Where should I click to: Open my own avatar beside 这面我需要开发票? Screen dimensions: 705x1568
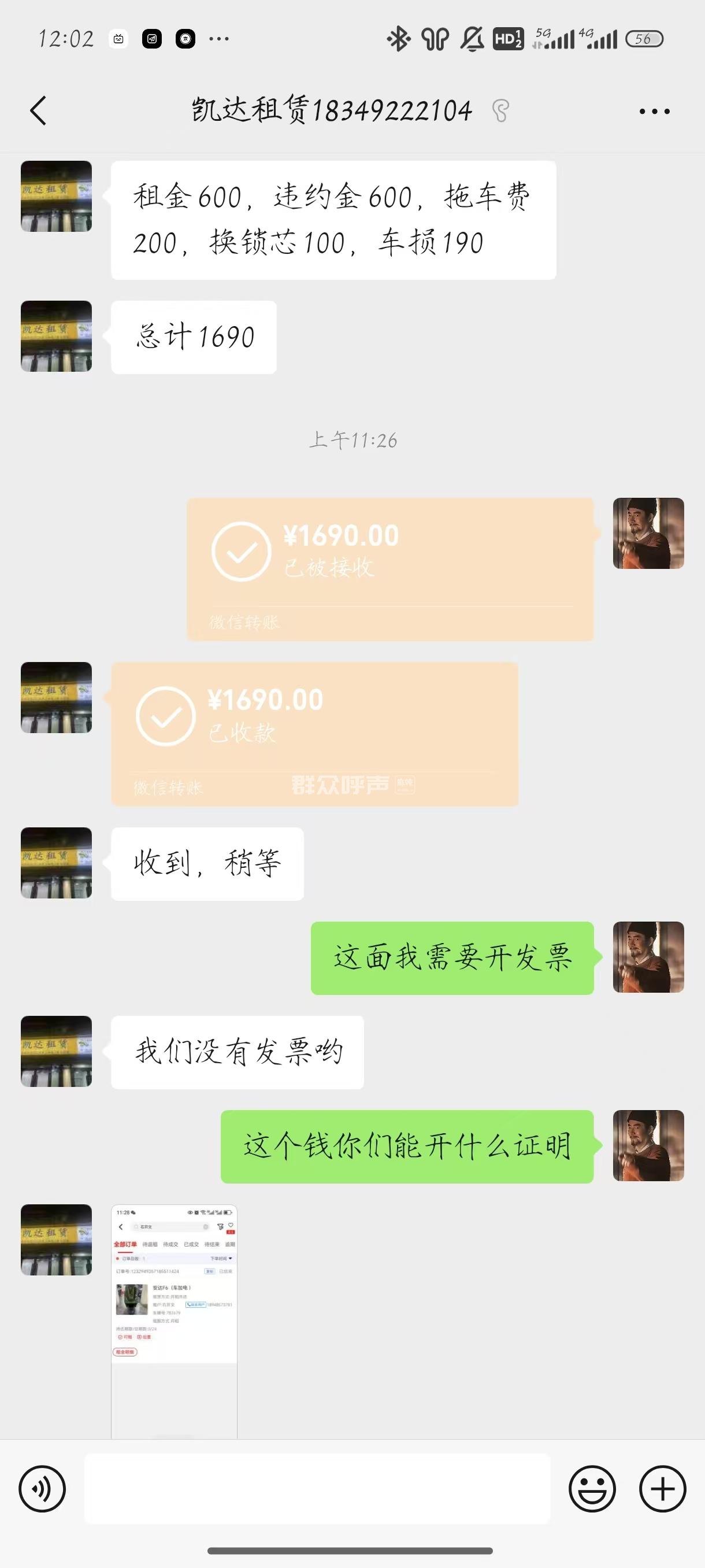click(648, 957)
